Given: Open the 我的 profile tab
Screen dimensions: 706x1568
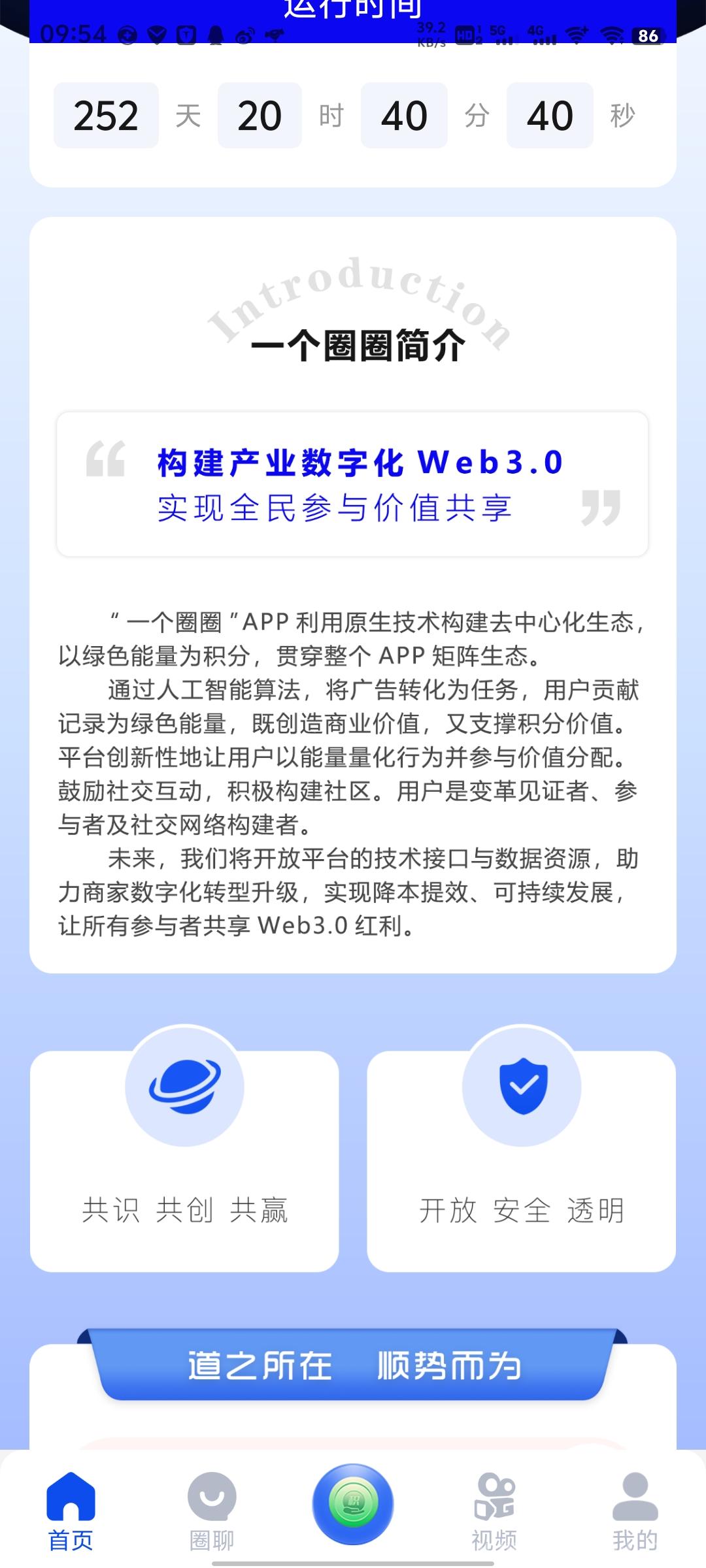Looking at the screenshot, I should tap(635, 1511).
